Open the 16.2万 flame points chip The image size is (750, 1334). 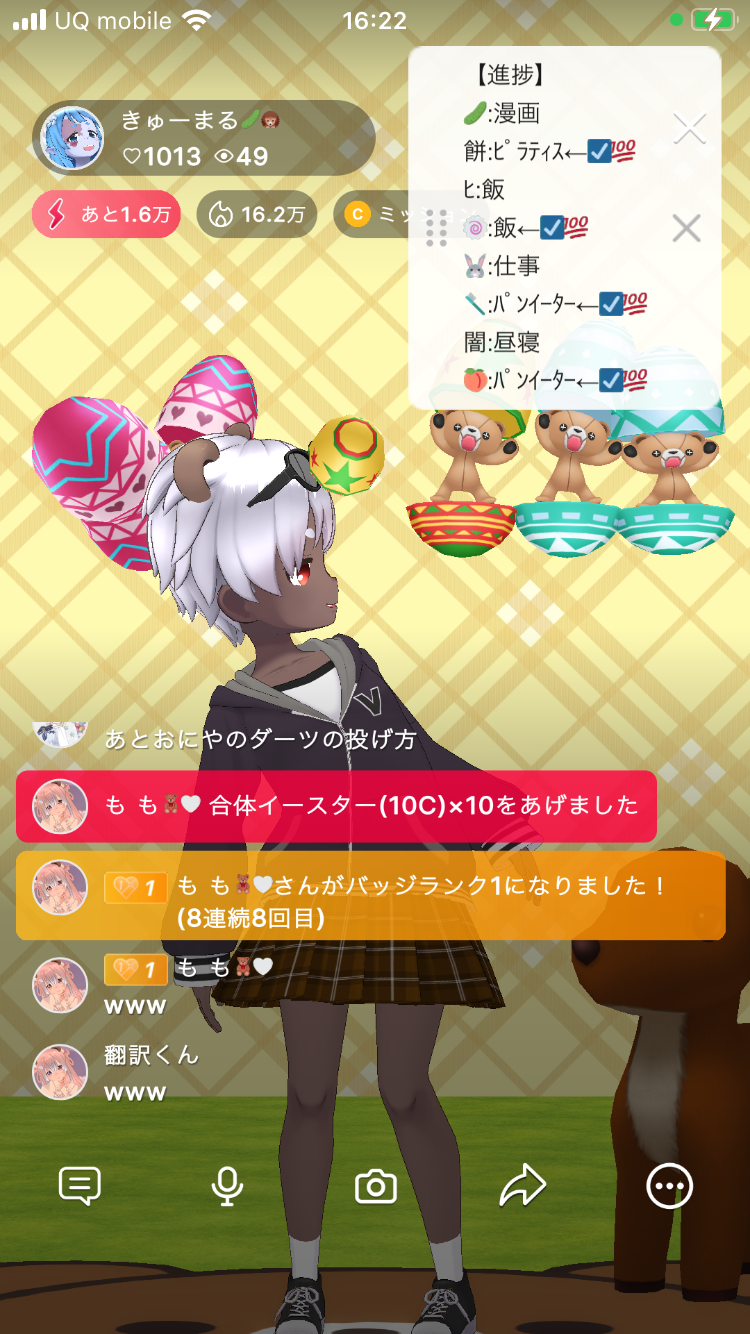(256, 214)
